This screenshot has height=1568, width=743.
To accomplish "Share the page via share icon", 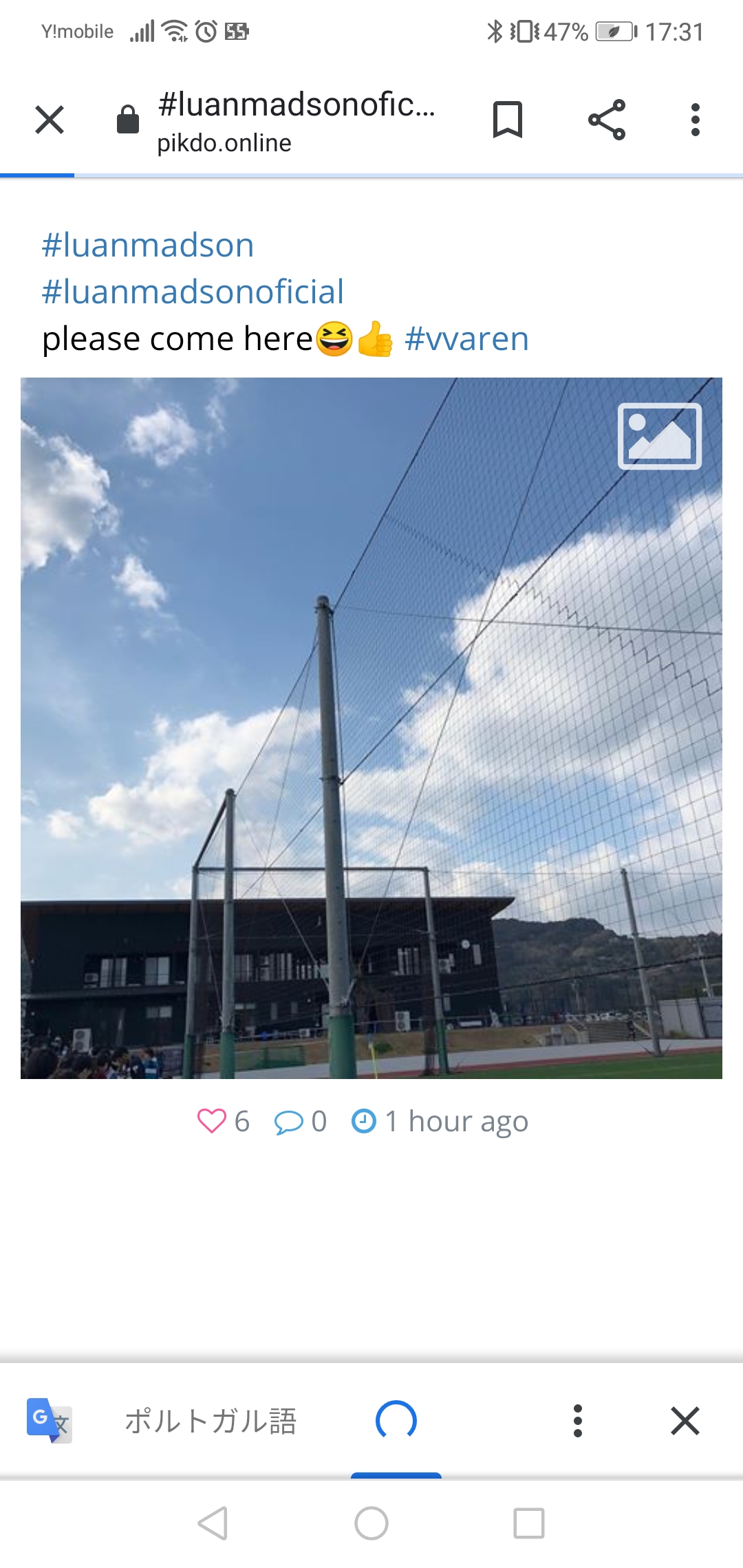I will [x=607, y=120].
